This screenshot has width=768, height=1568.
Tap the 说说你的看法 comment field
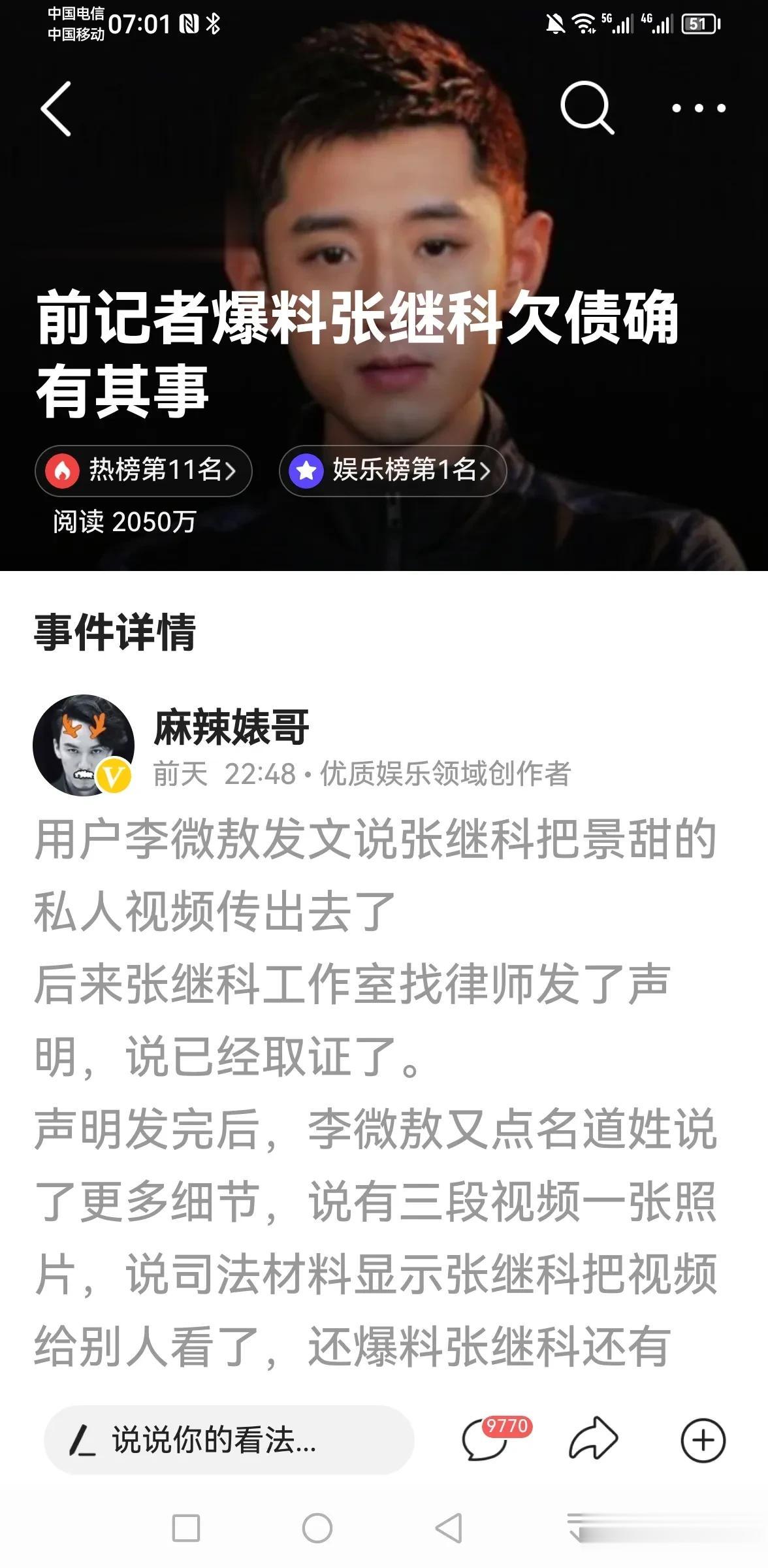pyautogui.click(x=229, y=1441)
